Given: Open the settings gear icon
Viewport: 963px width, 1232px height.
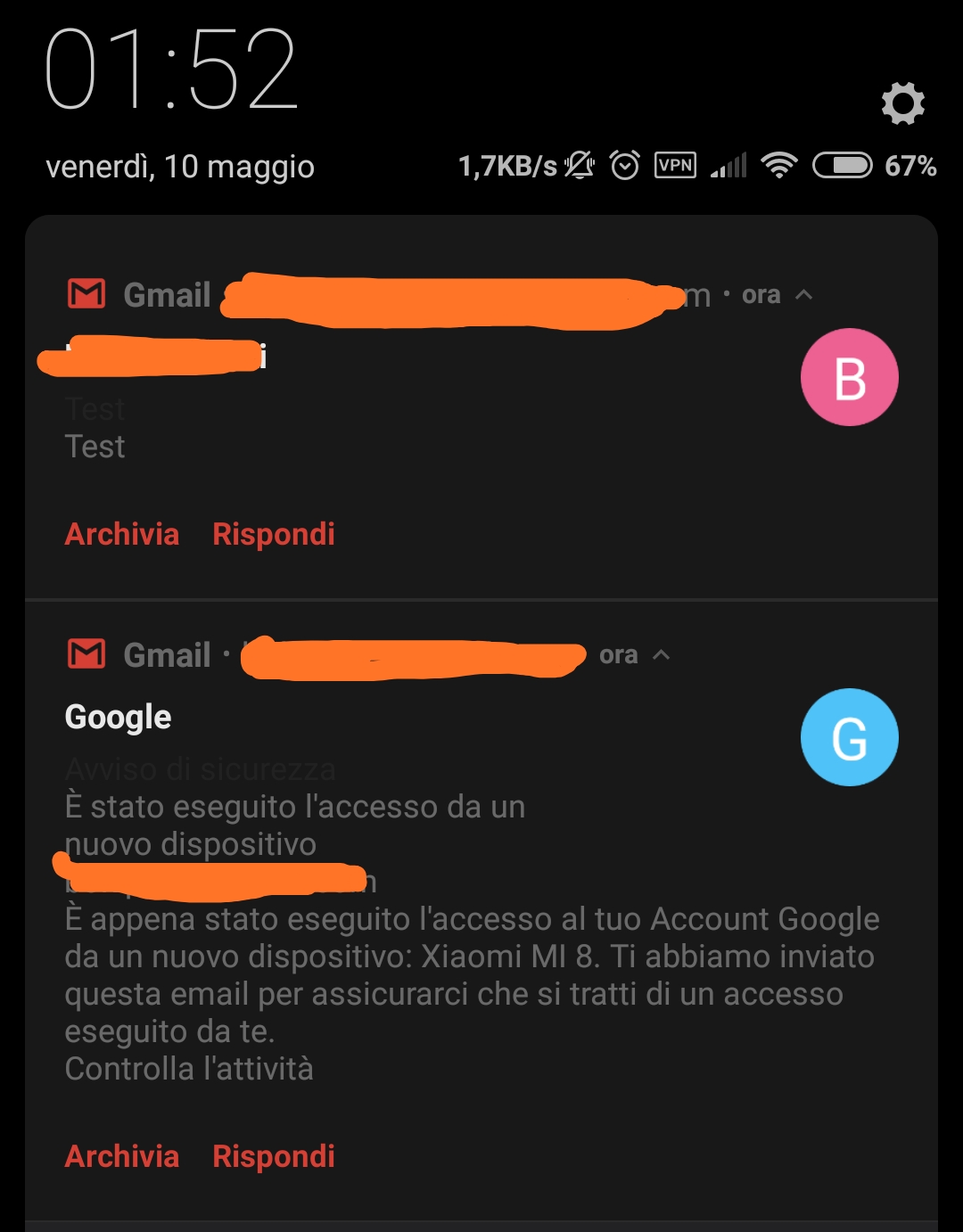Looking at the screenshot, I should [902, 103].
